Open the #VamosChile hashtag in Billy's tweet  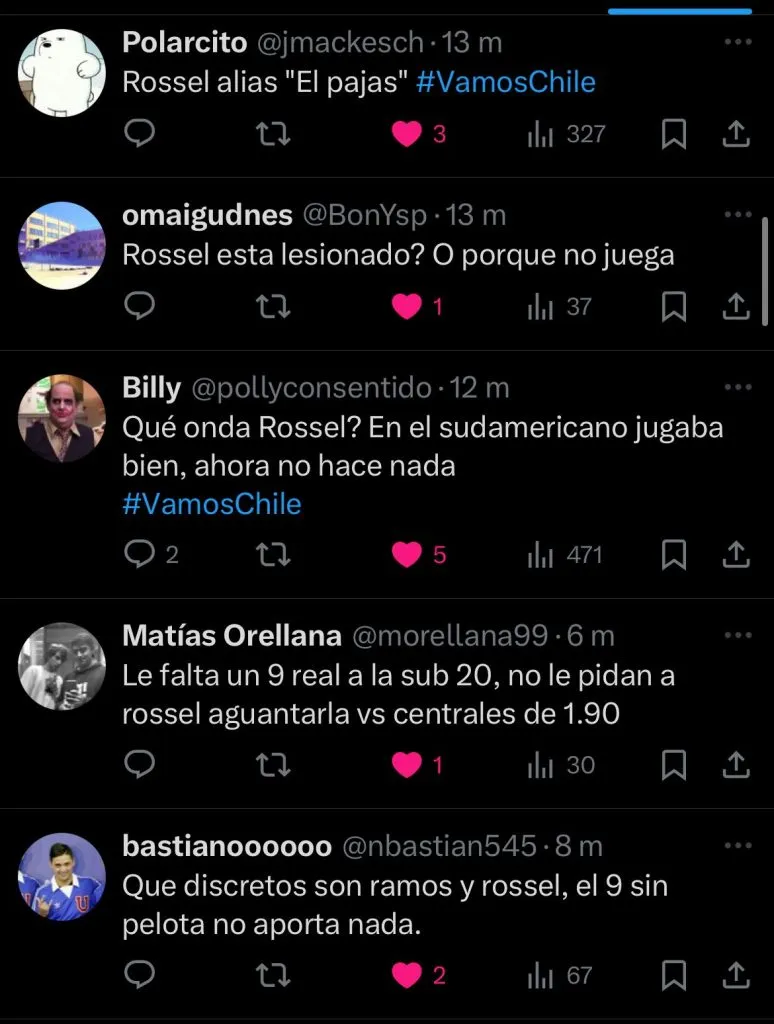pyautogui.click(x=212, y=503)
